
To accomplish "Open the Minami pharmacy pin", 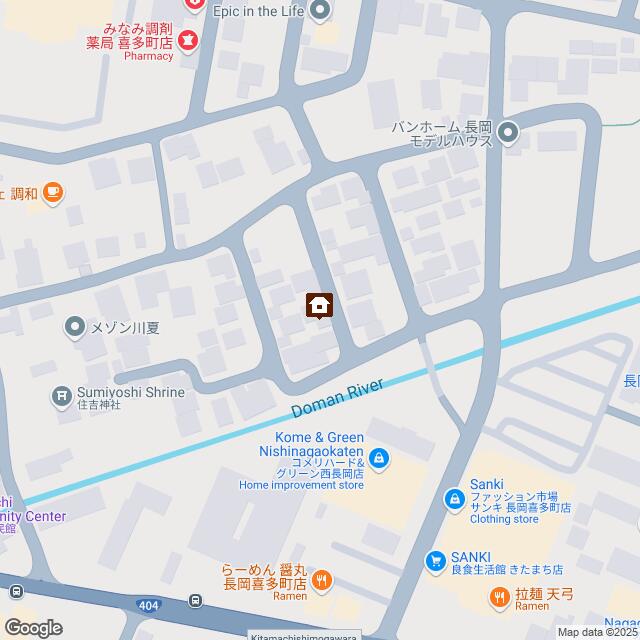I will [x=188, y=39].
